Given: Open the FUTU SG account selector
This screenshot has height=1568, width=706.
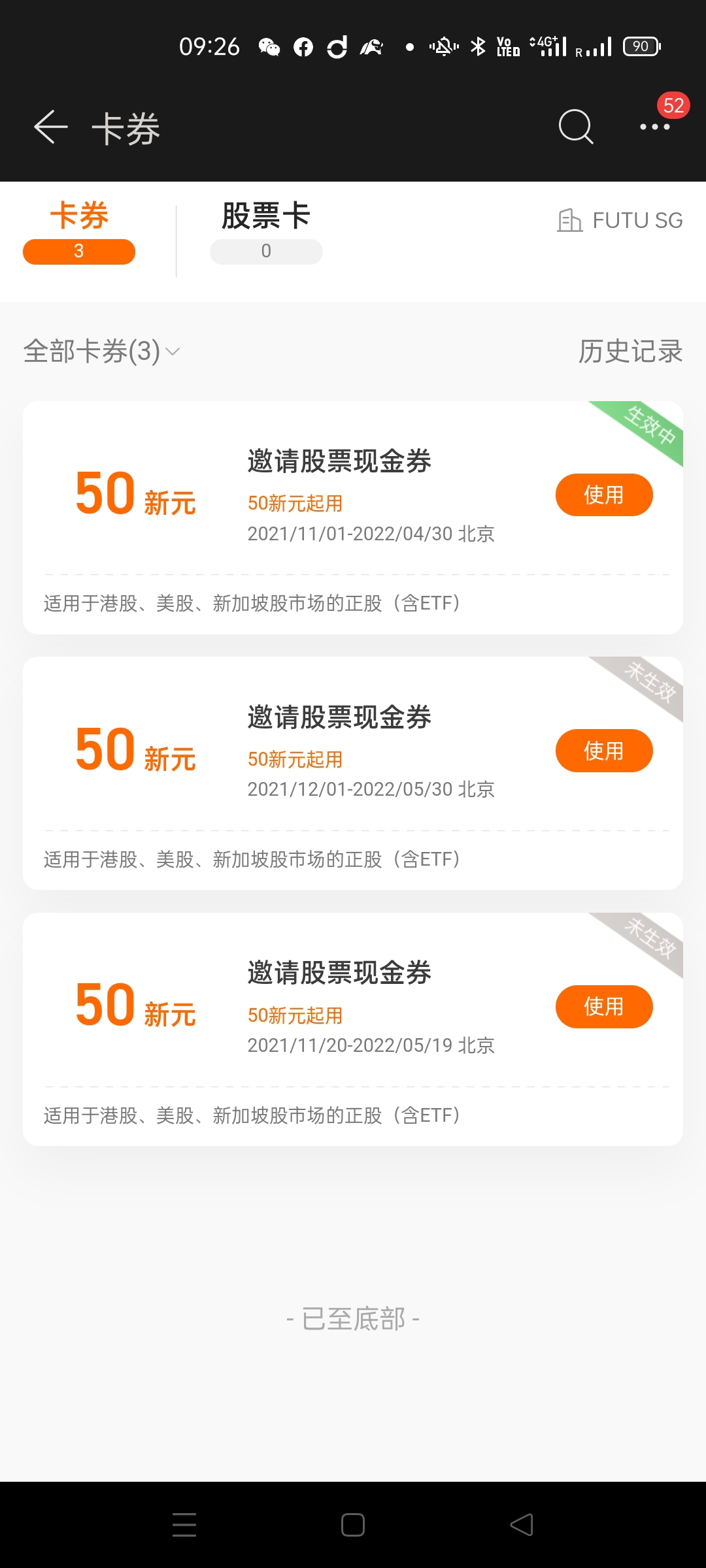Looking at the screenshot, I should 620,221.
